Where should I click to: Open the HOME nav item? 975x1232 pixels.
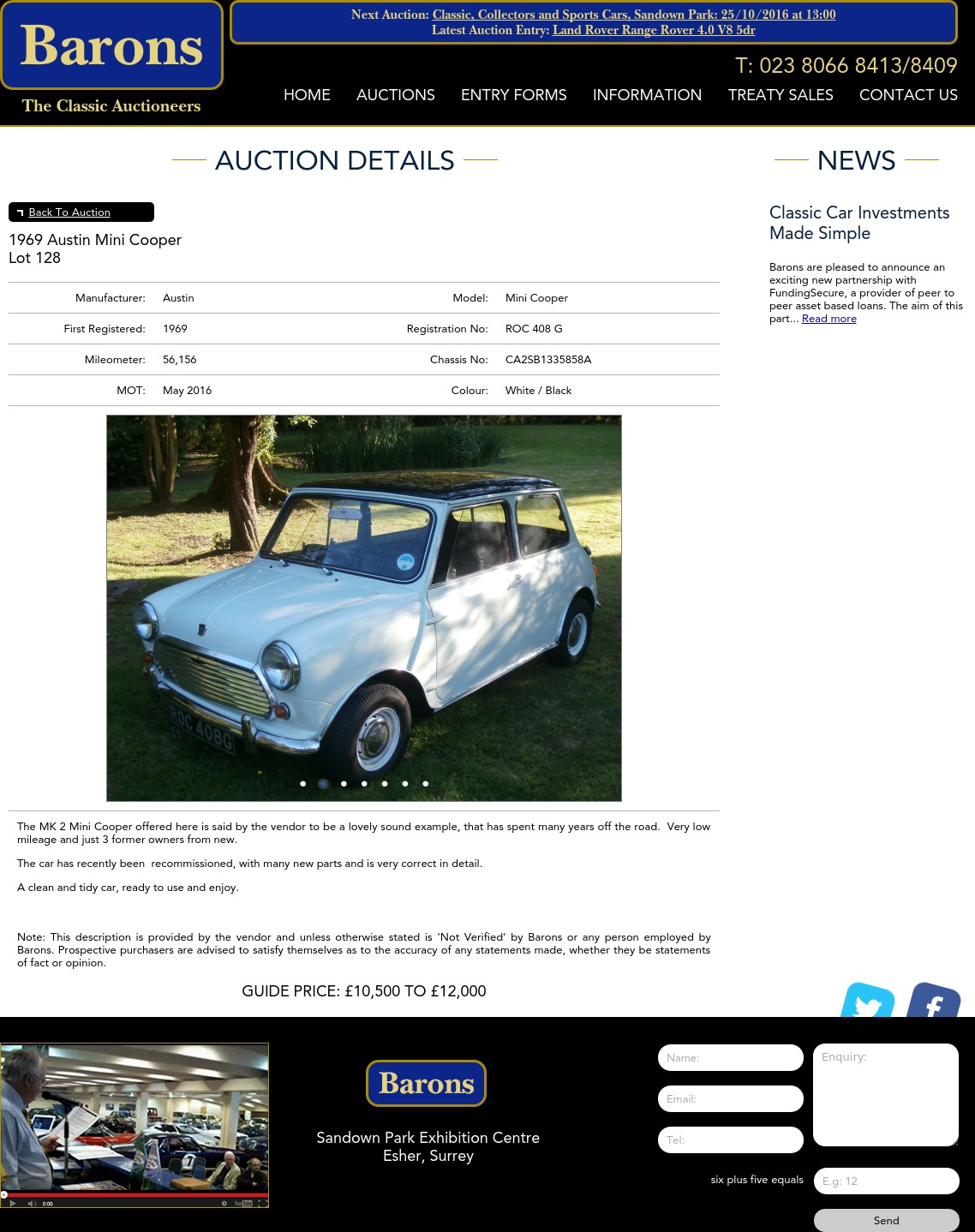[307, 95]
